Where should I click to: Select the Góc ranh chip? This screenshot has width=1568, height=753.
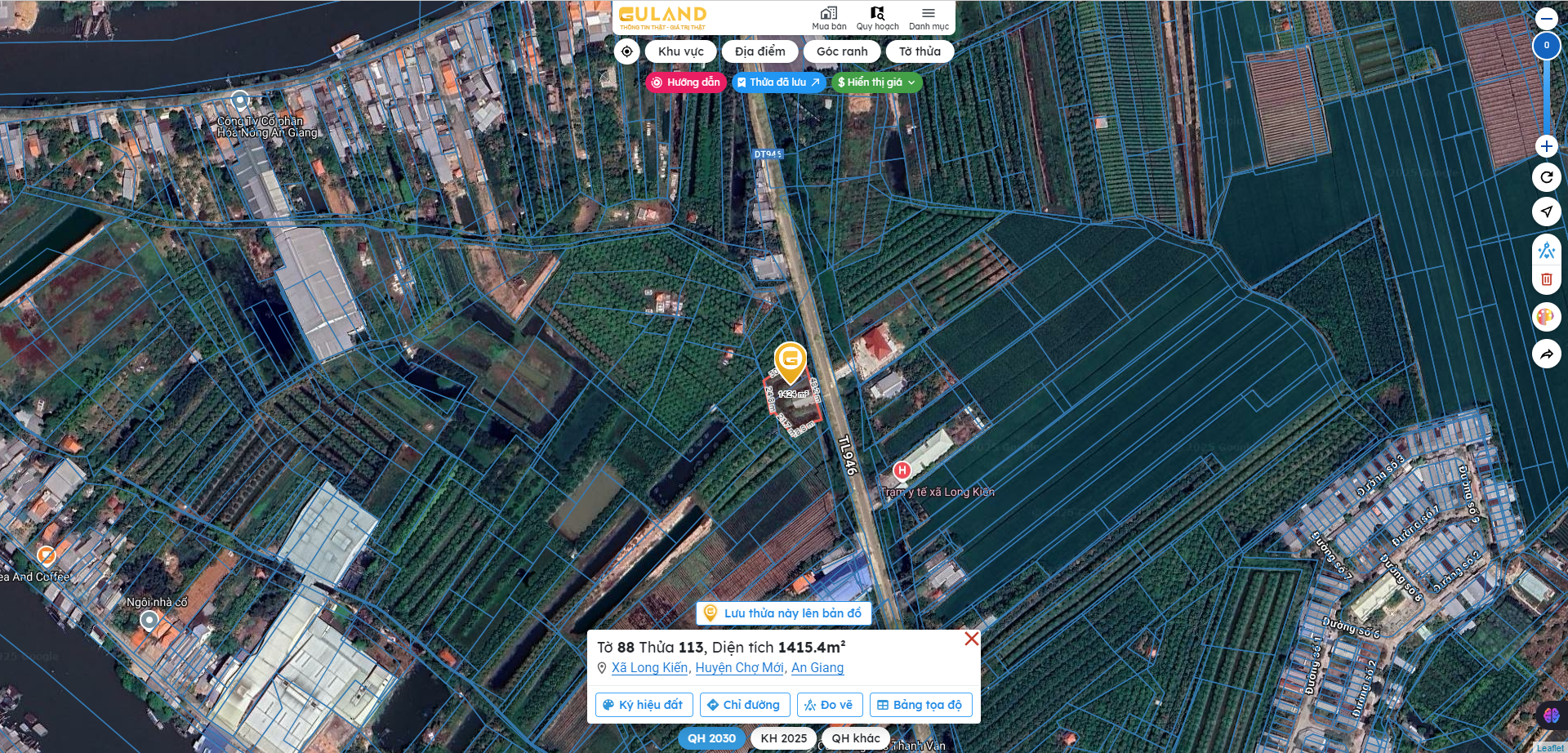pyautogui.click(x=842, y=51)
